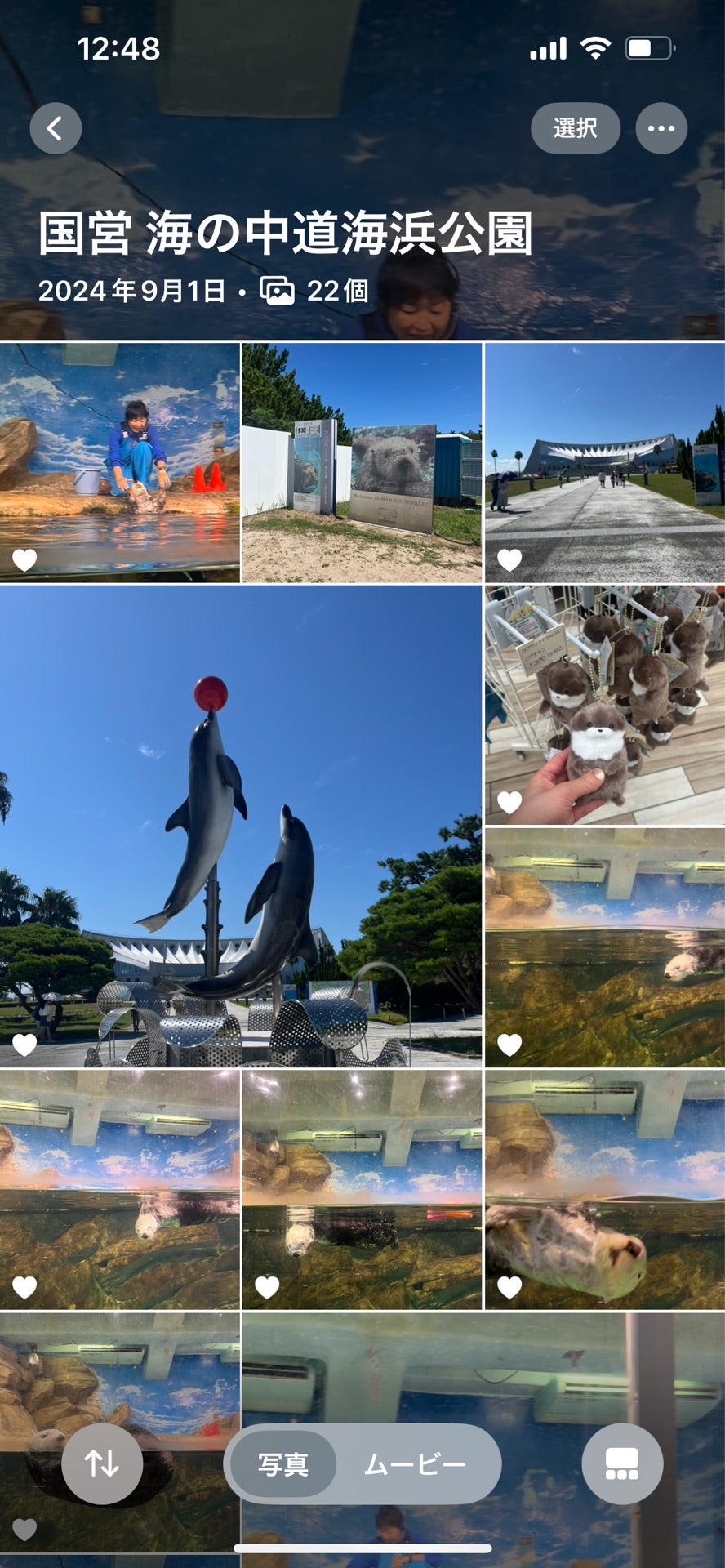725x1568 pixels.
Task: Tap the 選択 select button
Action: [575, 128]
